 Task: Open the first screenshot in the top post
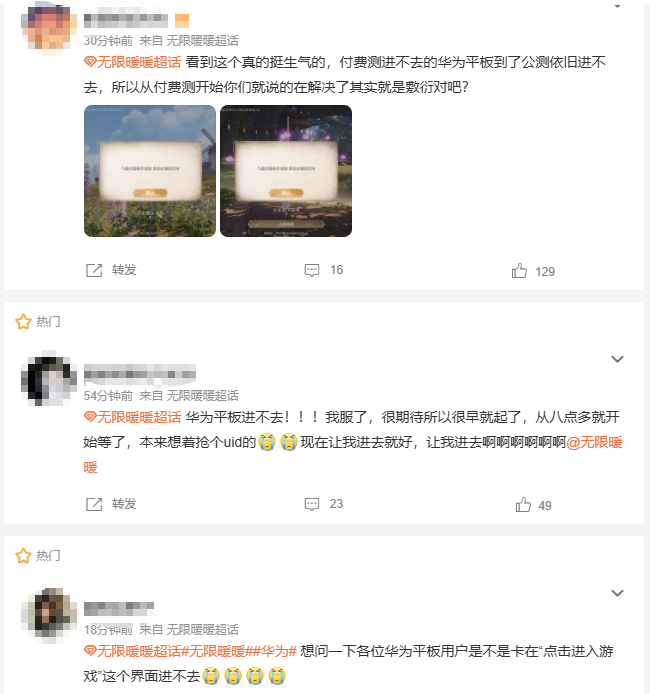tap(150, 170)
